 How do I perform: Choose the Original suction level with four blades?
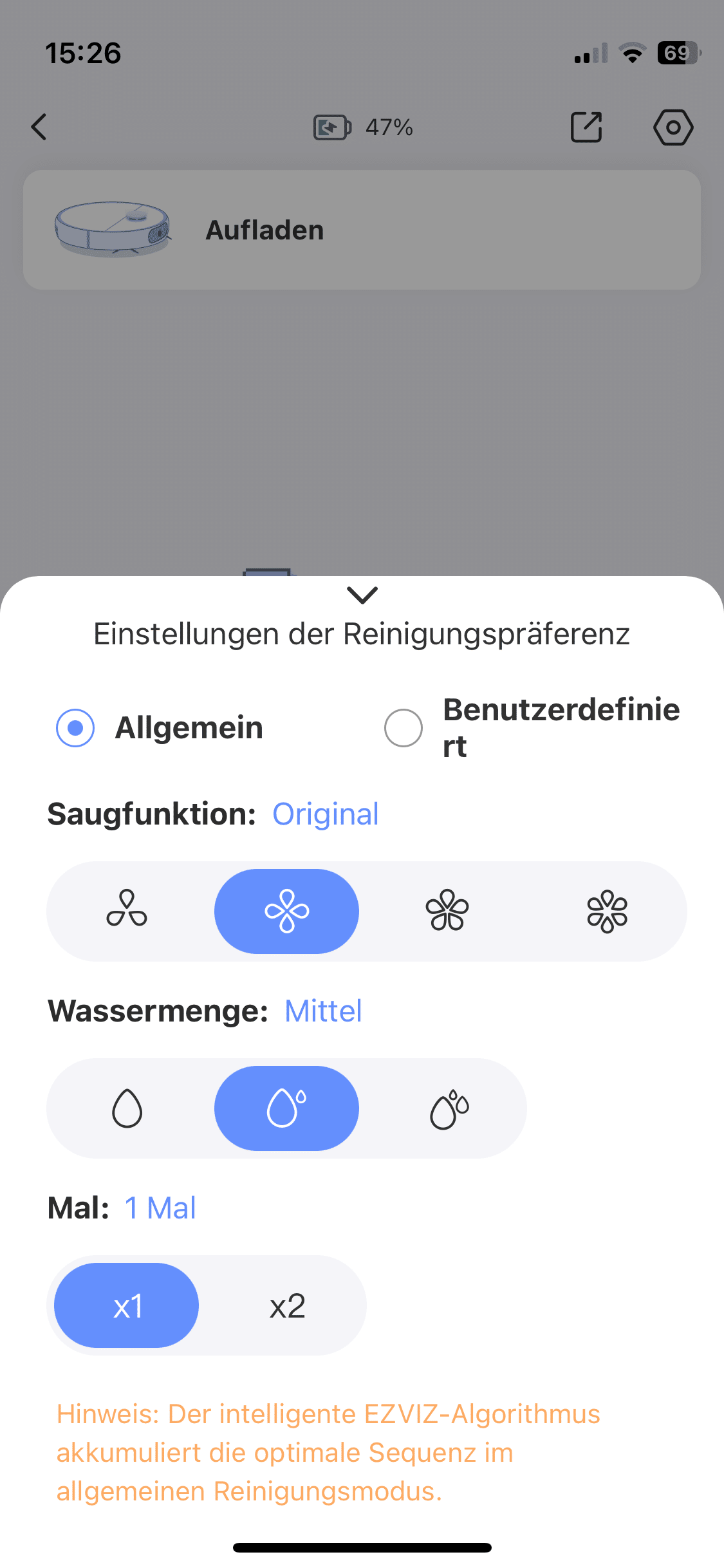(x=286, y=911)
